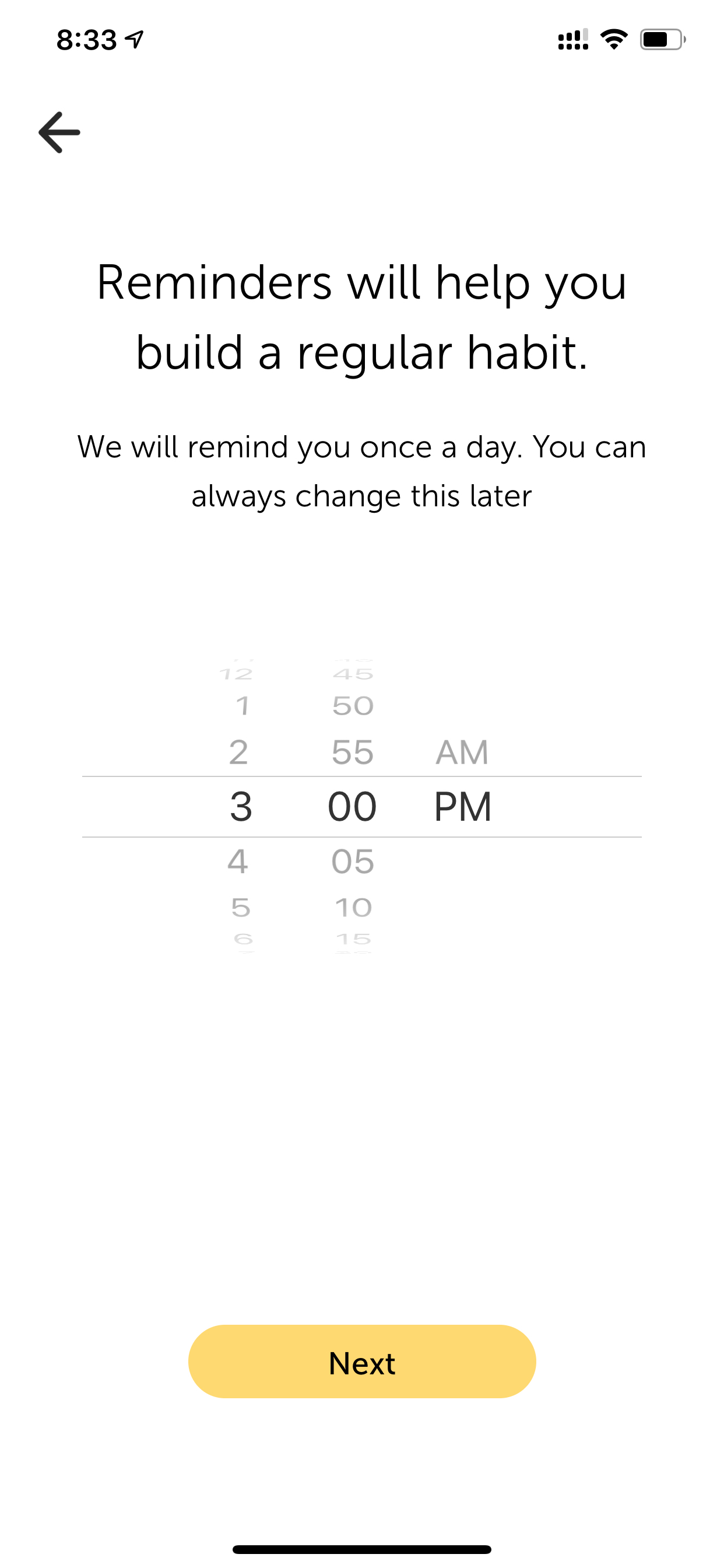Go back with the arrow icon
The image size is (724, 1568).
click(59, 132)
